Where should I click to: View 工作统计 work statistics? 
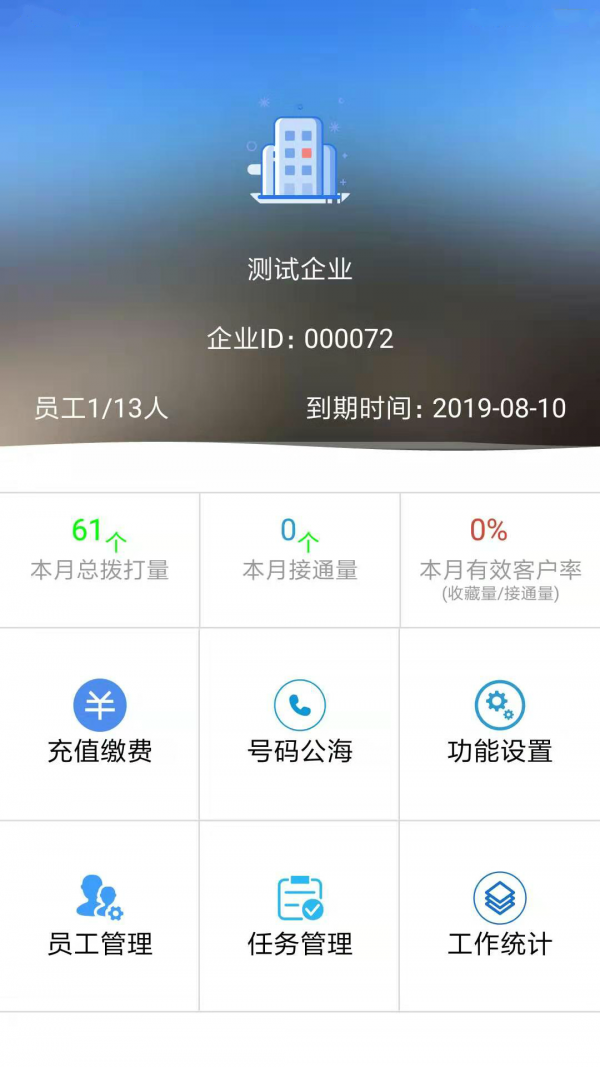pyautogui.click(x=500, y=915)
